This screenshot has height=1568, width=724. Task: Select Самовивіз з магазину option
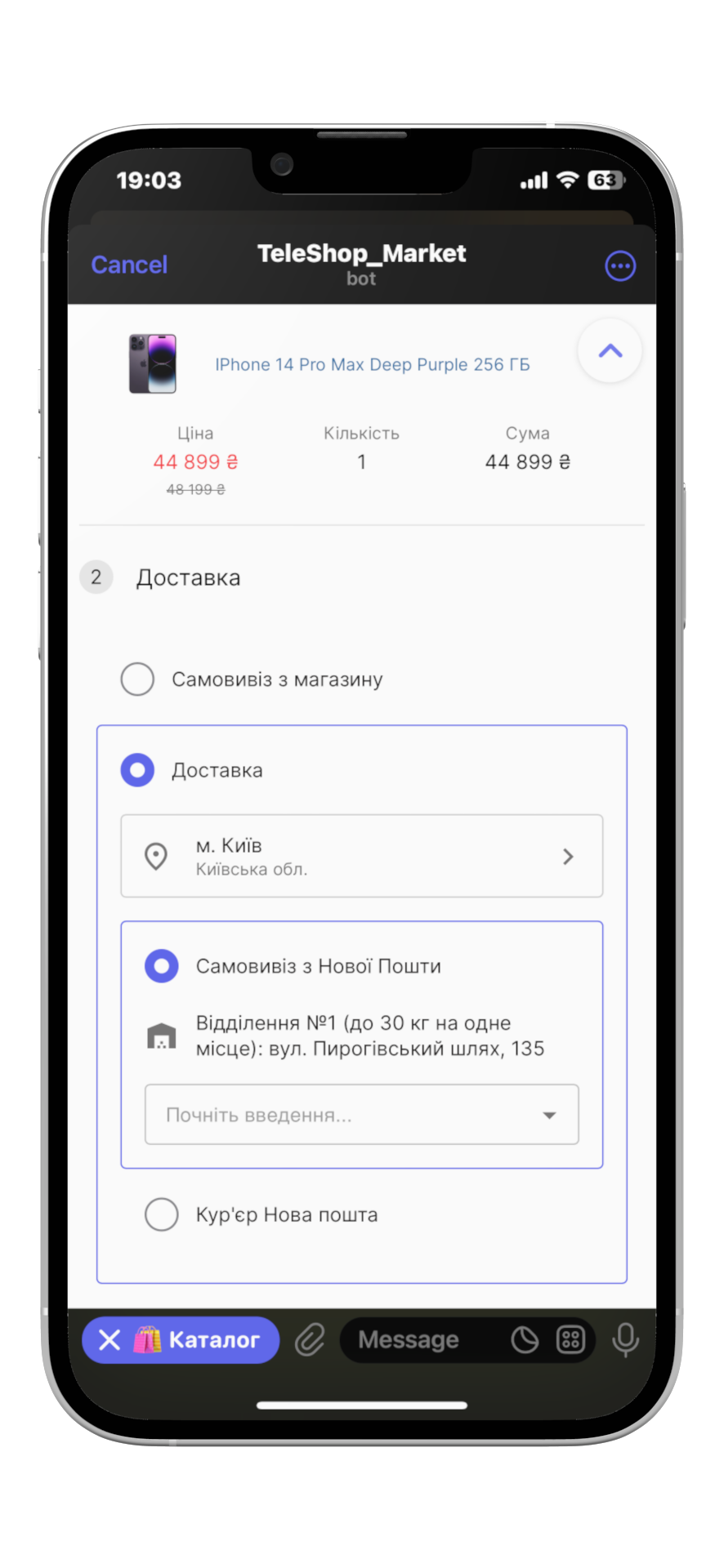tap(138, 679)
